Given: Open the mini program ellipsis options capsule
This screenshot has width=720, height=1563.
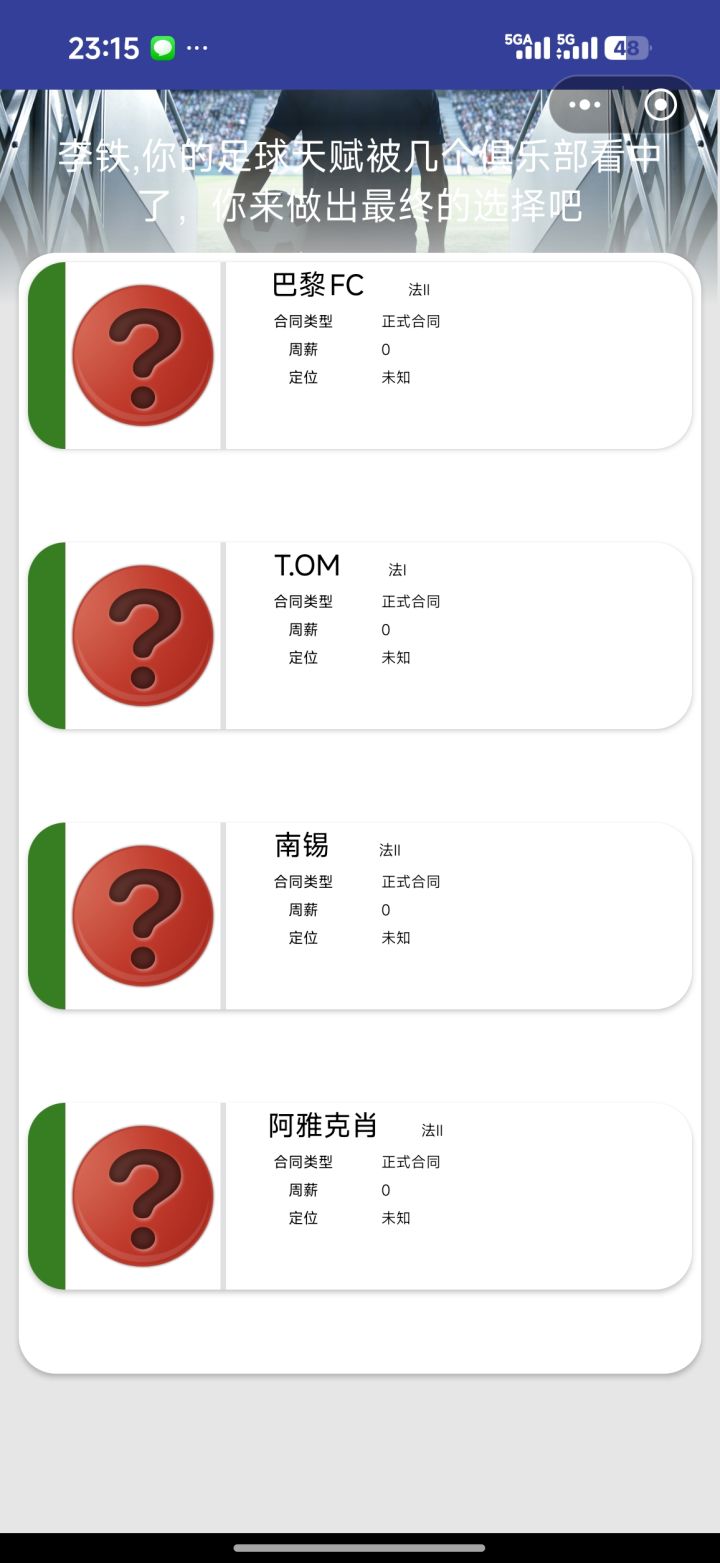Looking at the screenshot, I should click(x=583, y=104).
